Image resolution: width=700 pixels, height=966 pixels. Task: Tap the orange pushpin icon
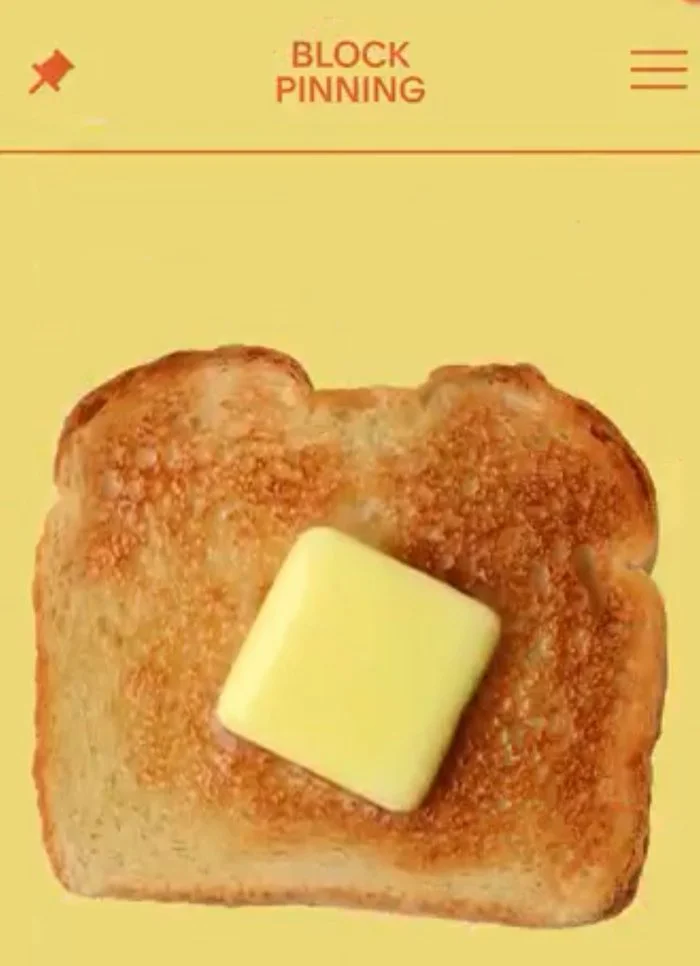click(52, 71)
